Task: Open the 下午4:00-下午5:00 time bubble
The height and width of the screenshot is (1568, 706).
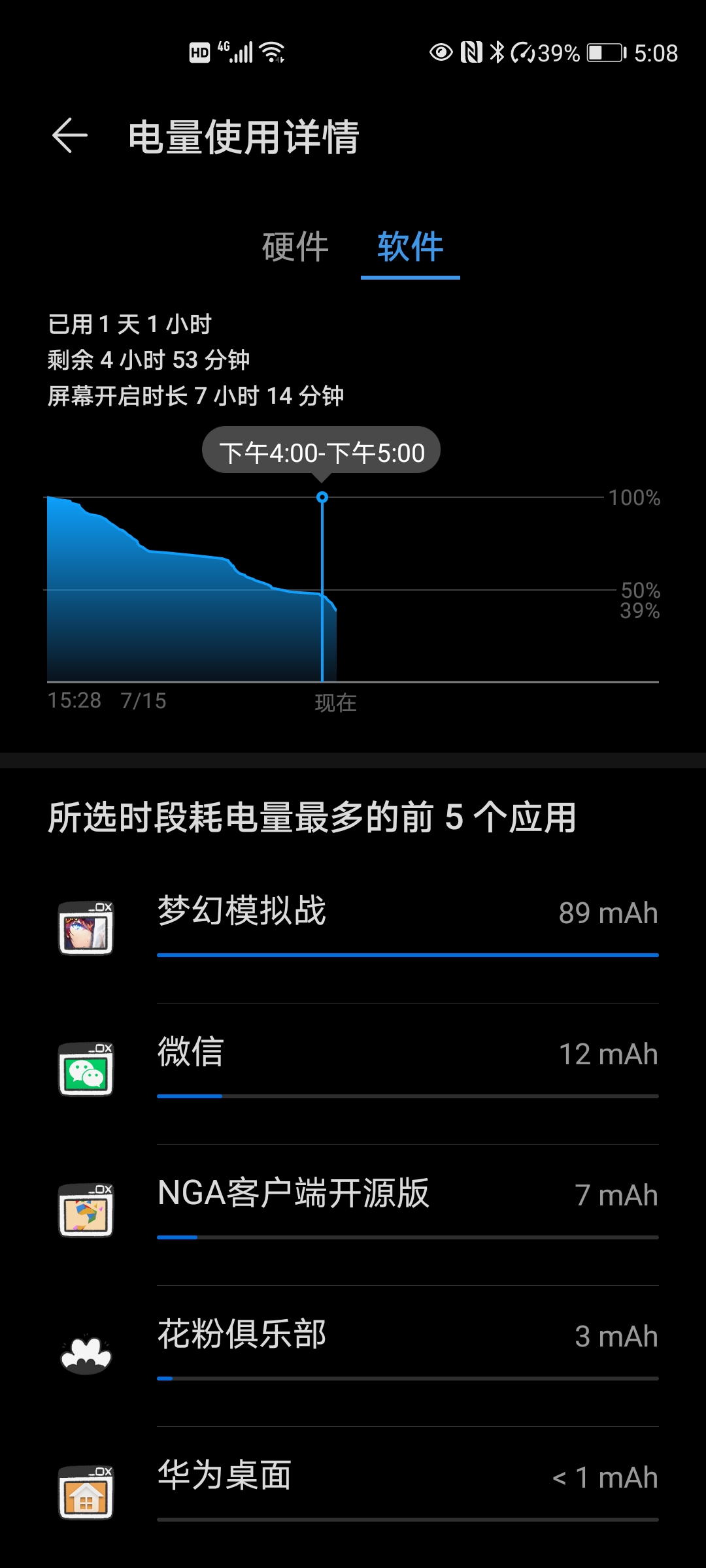Action: (x=322, y=449)
